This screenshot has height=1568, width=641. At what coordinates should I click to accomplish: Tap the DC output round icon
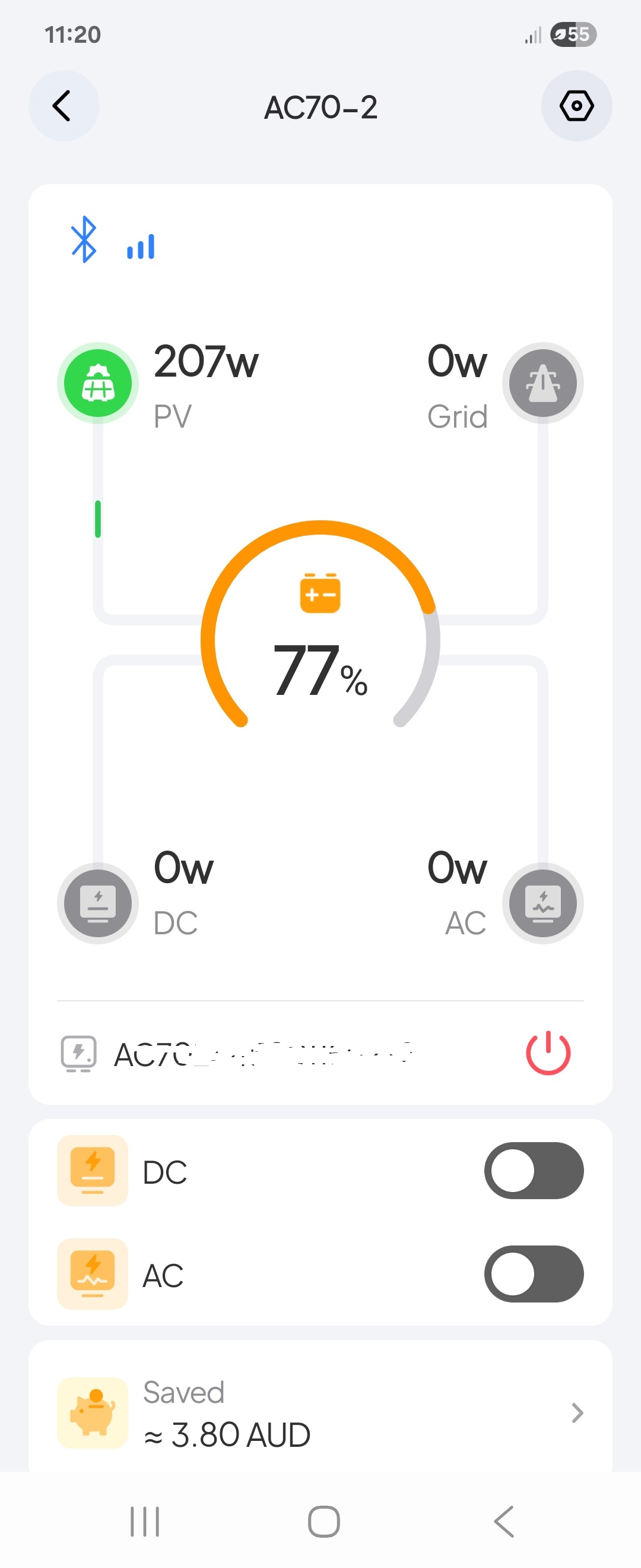point(98,903)
